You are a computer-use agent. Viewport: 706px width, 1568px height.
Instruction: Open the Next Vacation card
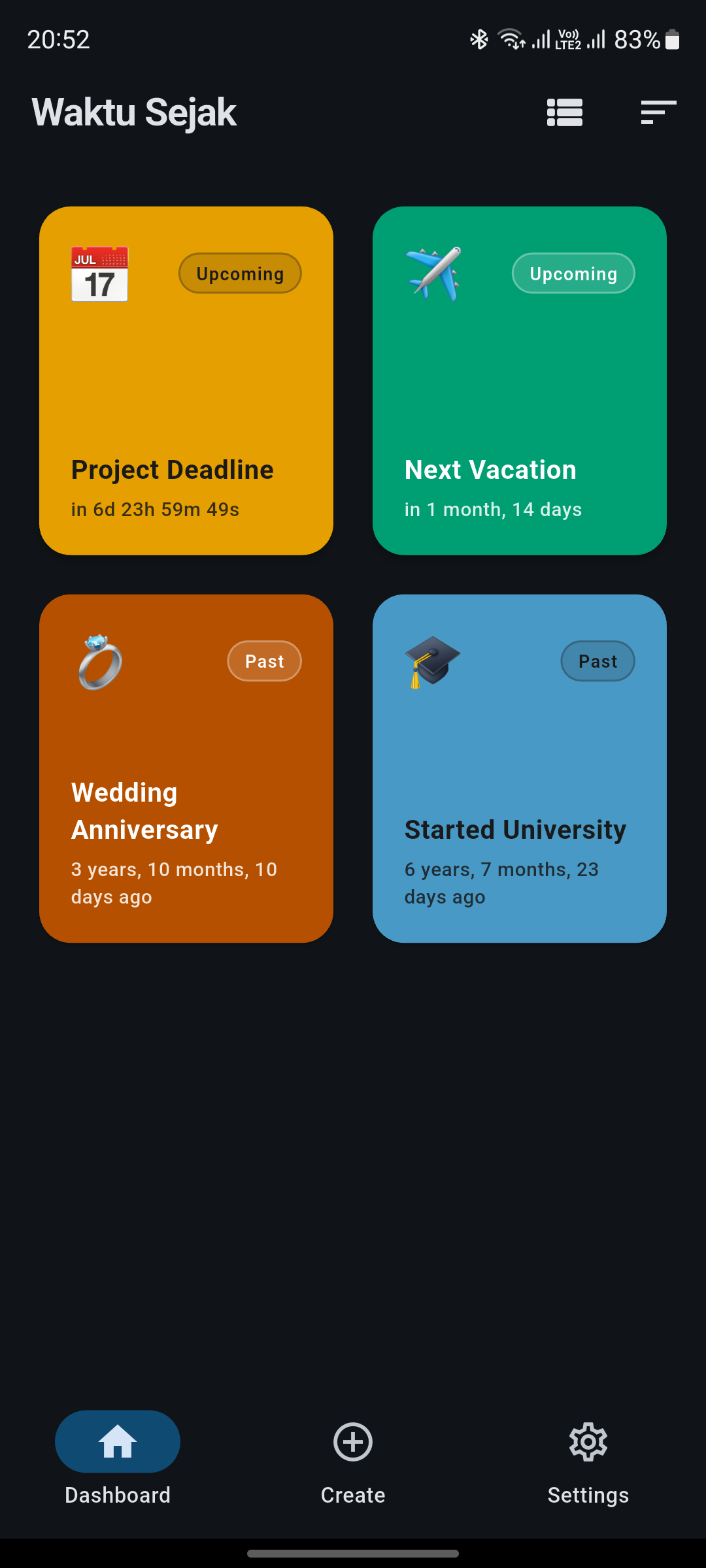pos(520,381)
